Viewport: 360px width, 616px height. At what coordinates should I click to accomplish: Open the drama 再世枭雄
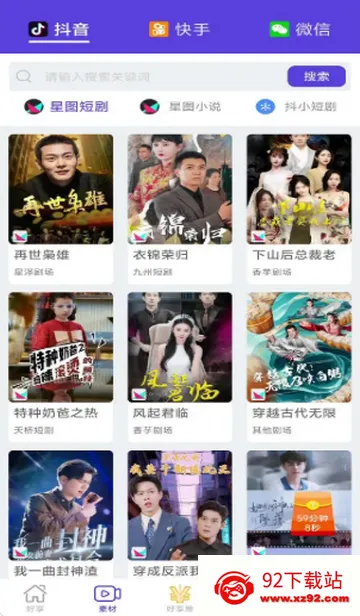[x=61, y=209]
